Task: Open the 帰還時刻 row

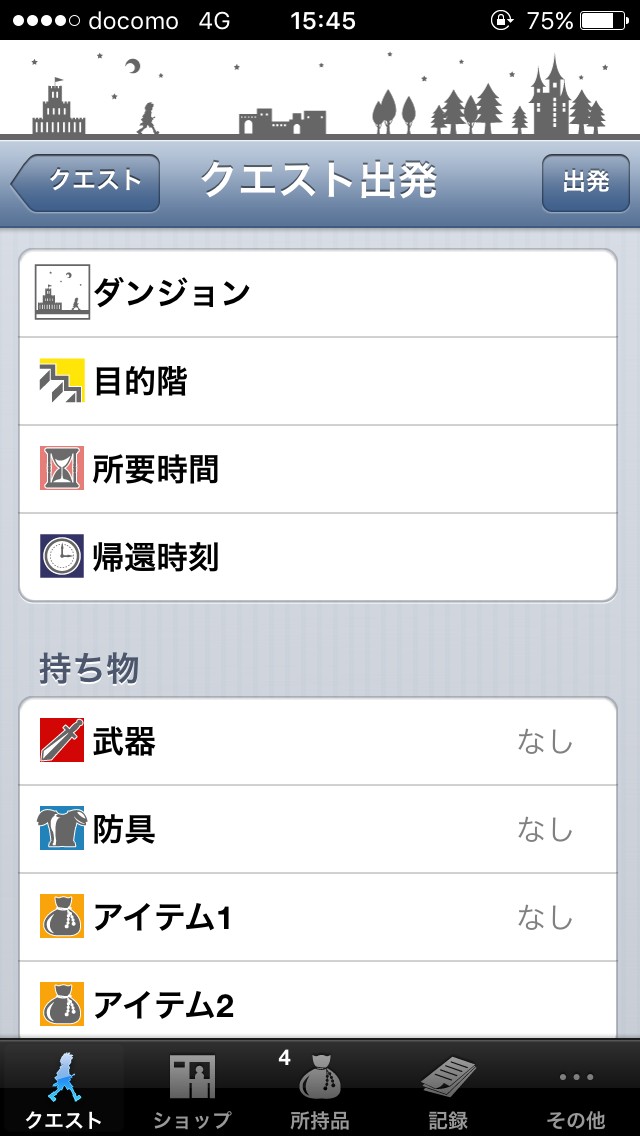Action: pyautogui.click(x=318, y=557)
